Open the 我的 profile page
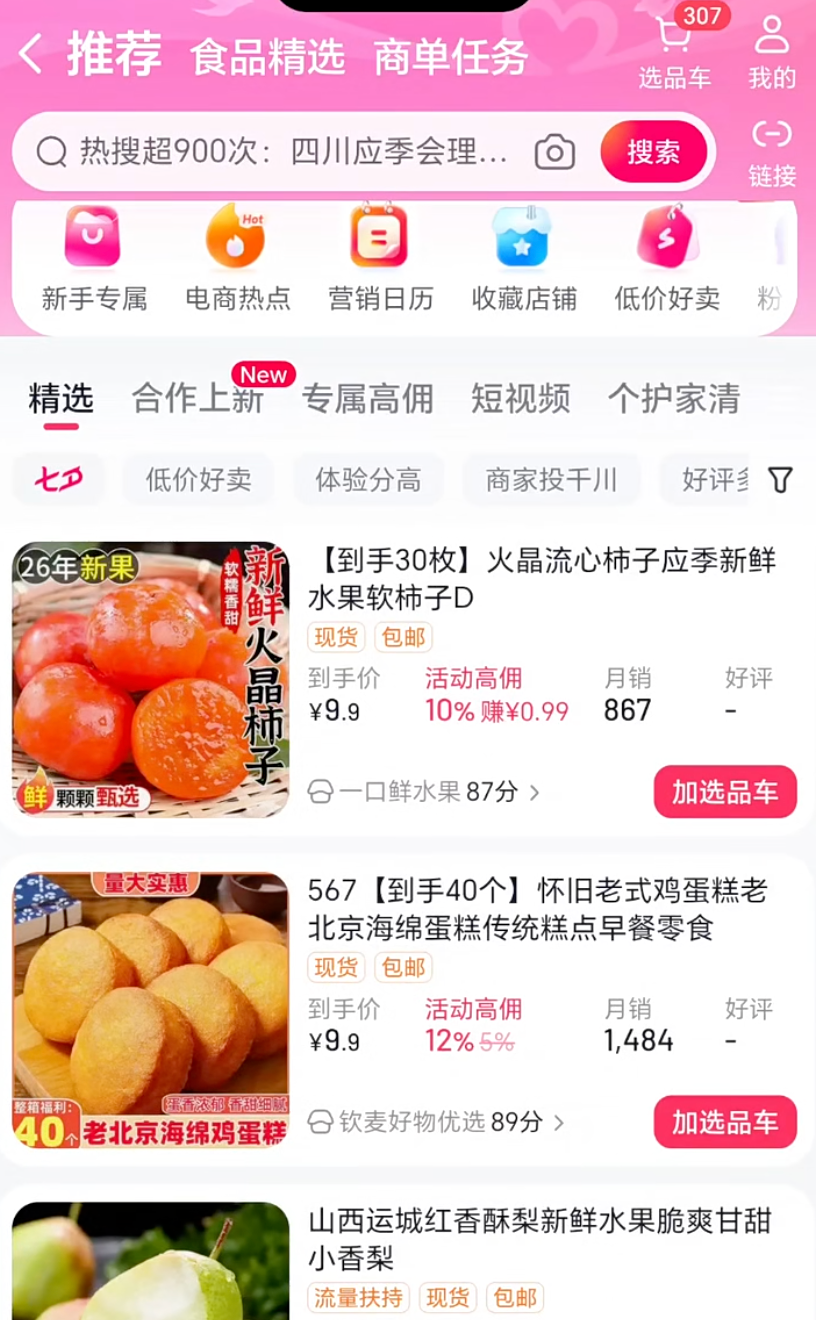 tap(772, 52)
